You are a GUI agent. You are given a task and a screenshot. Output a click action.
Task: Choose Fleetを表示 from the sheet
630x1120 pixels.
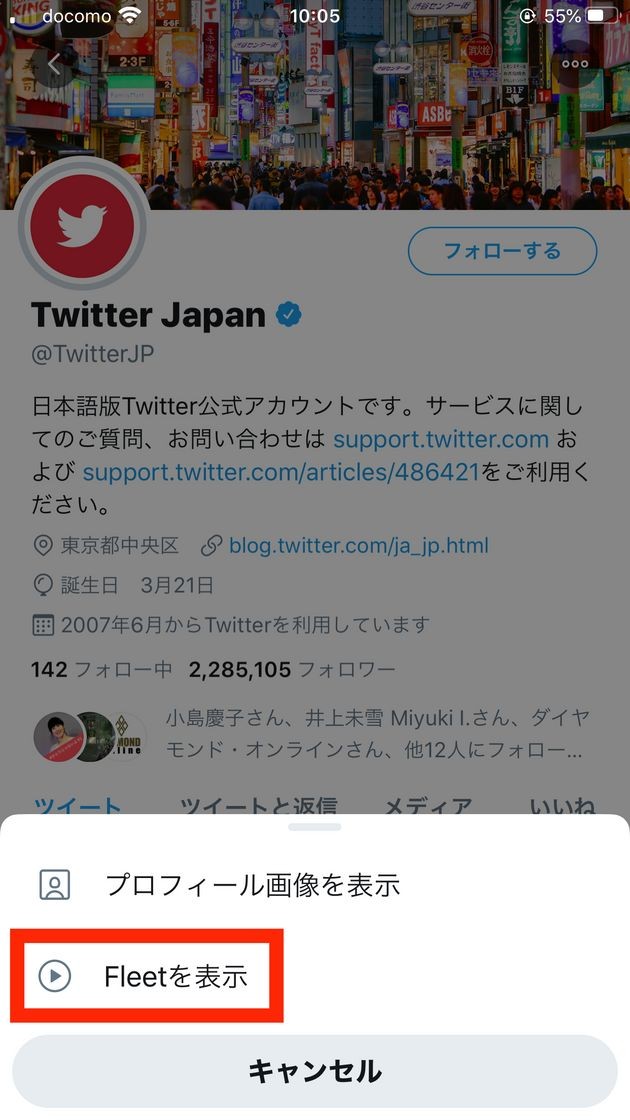[314, 976]
